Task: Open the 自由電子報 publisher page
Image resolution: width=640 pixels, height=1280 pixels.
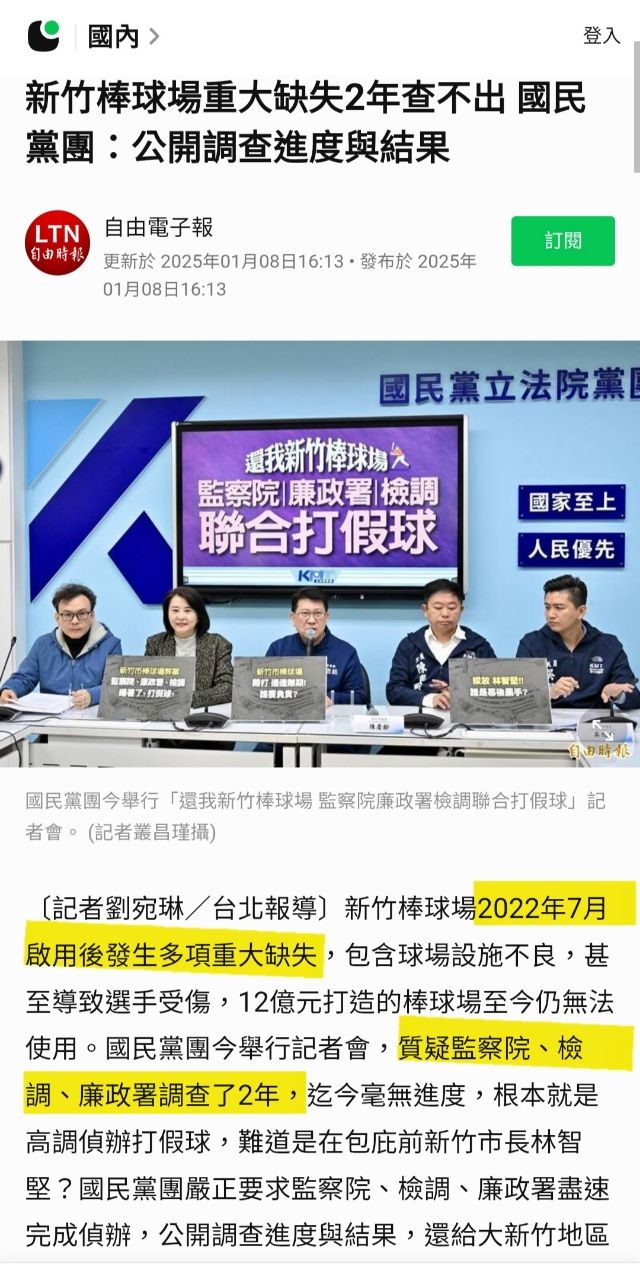Action: (x=158, y=228)
